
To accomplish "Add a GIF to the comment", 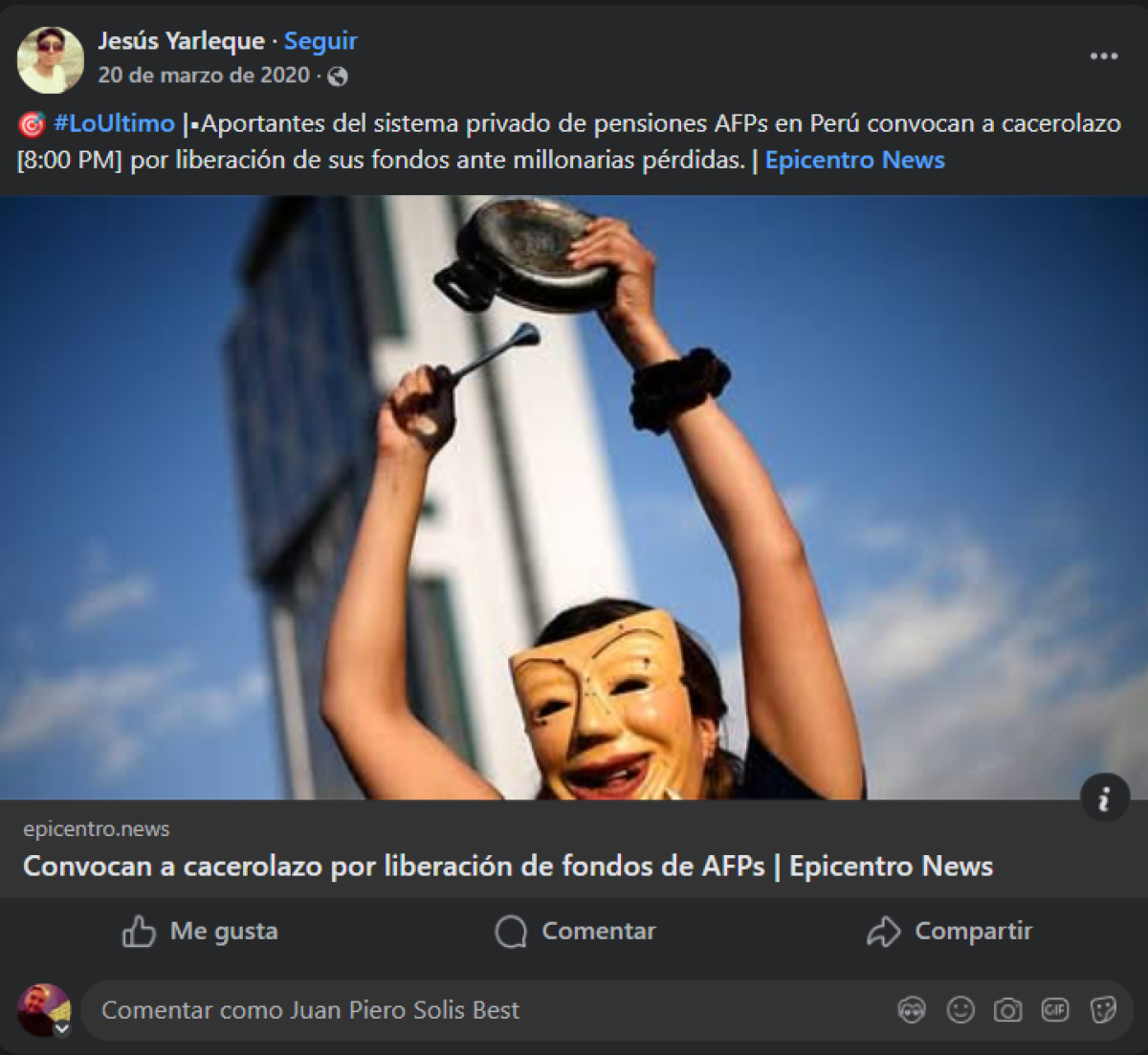I will point(1055,1010).
